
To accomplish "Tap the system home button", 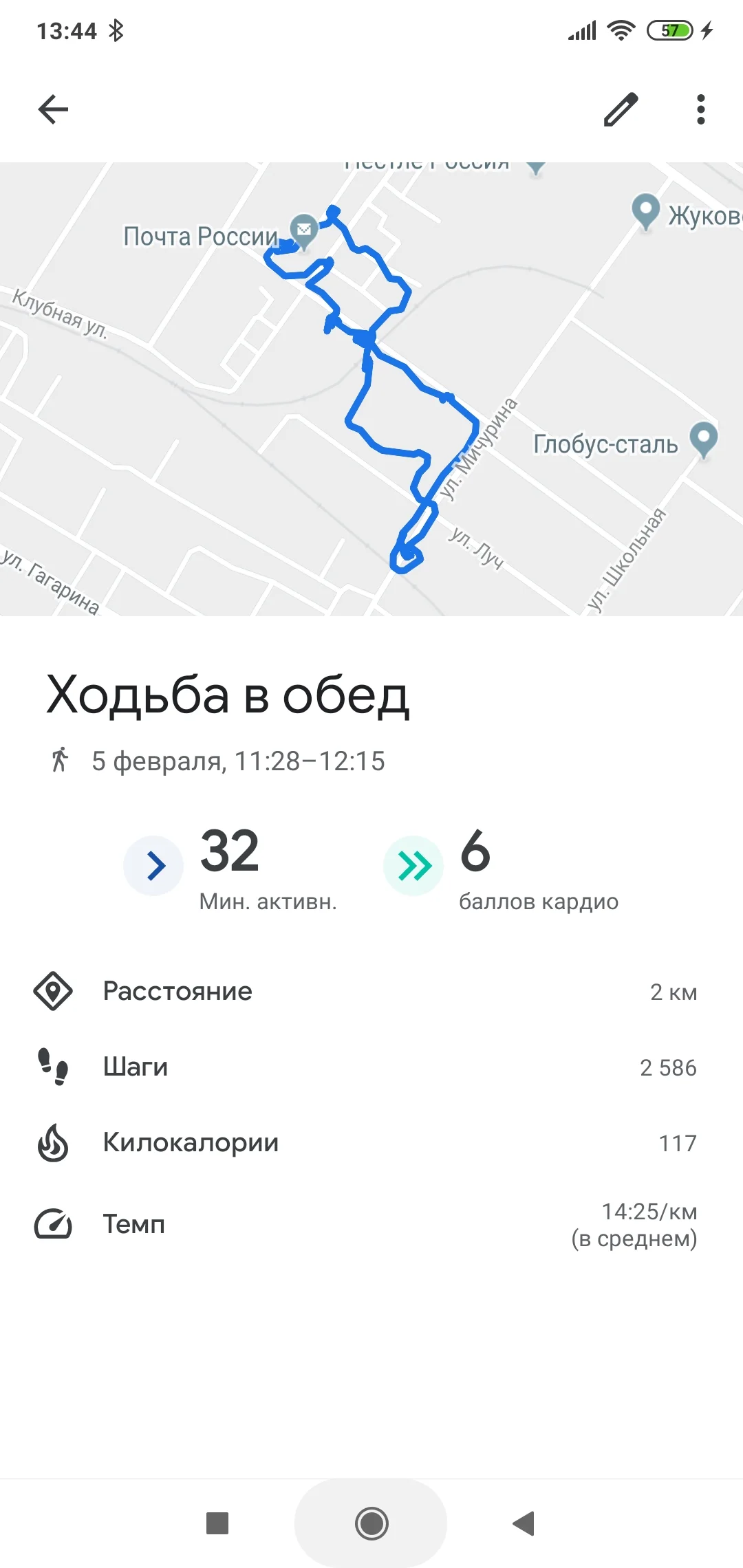I will 371,1523.
